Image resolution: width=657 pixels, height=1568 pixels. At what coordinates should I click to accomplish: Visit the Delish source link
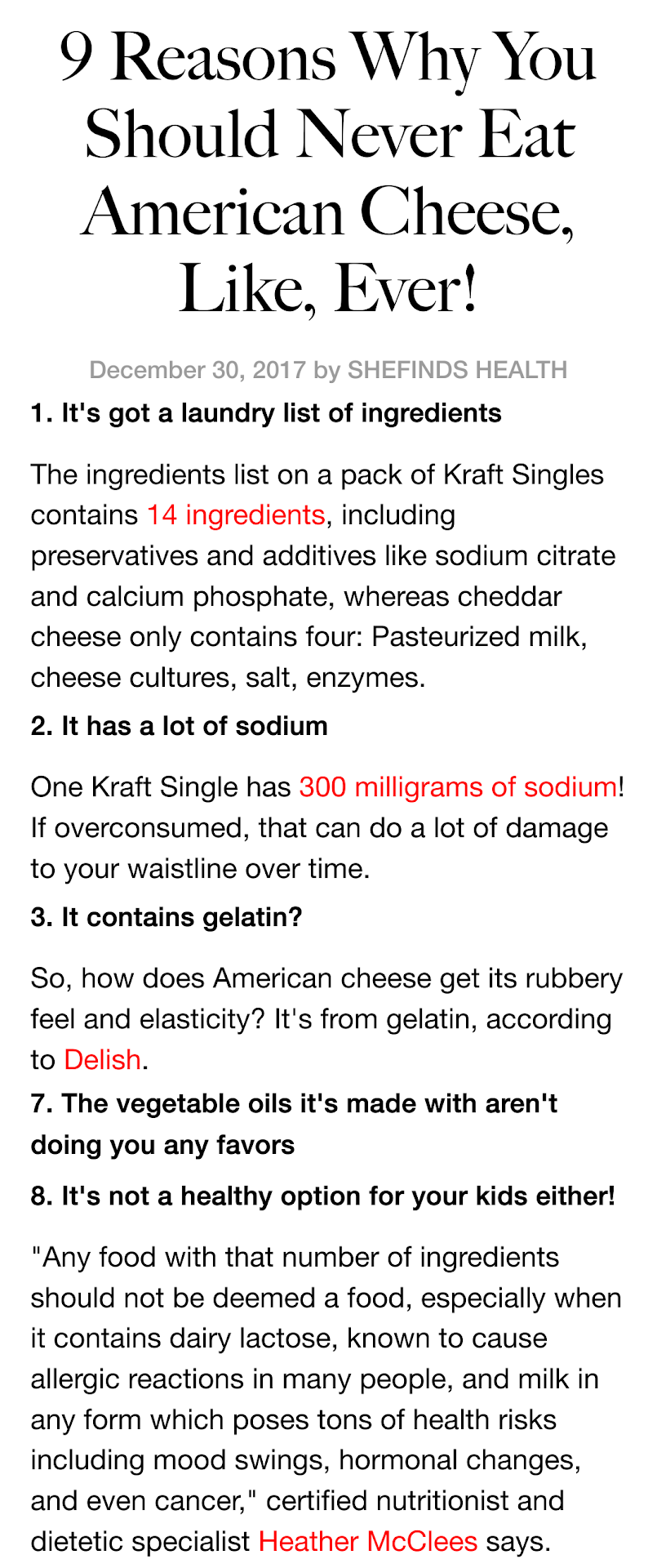pyautogui.click(x=103, y=1060)
